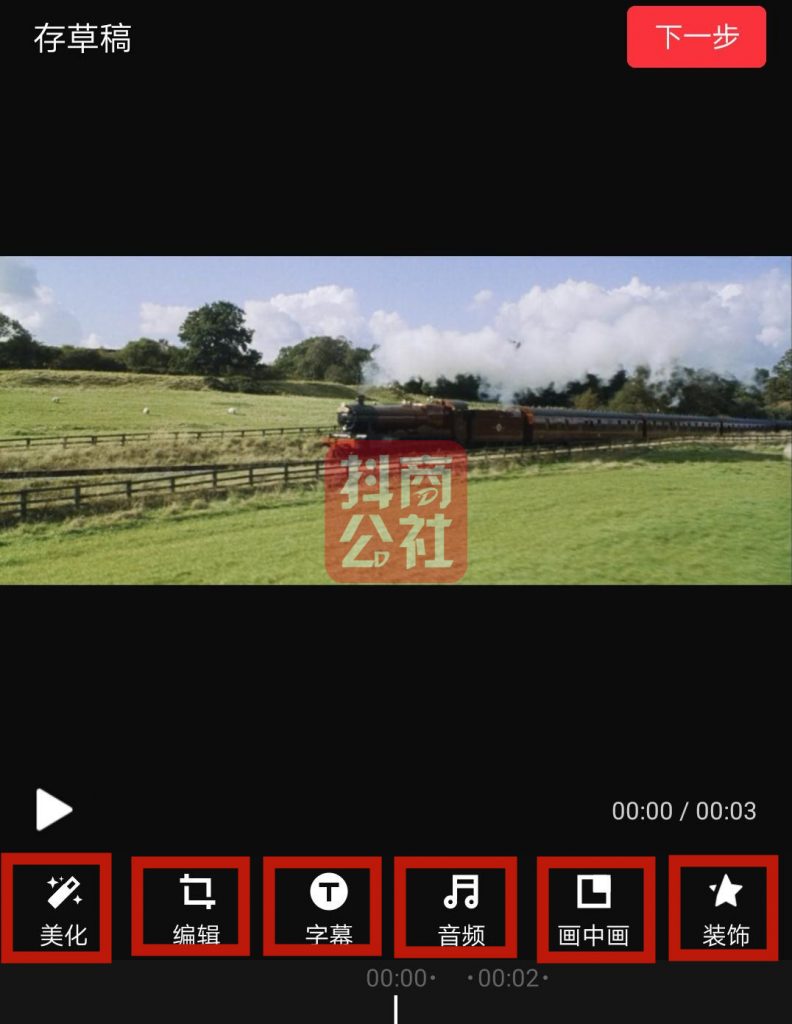Add subtitles with the 字幕 tool
The width and height of the screenshot is (792, 1024).
point(328,908)
